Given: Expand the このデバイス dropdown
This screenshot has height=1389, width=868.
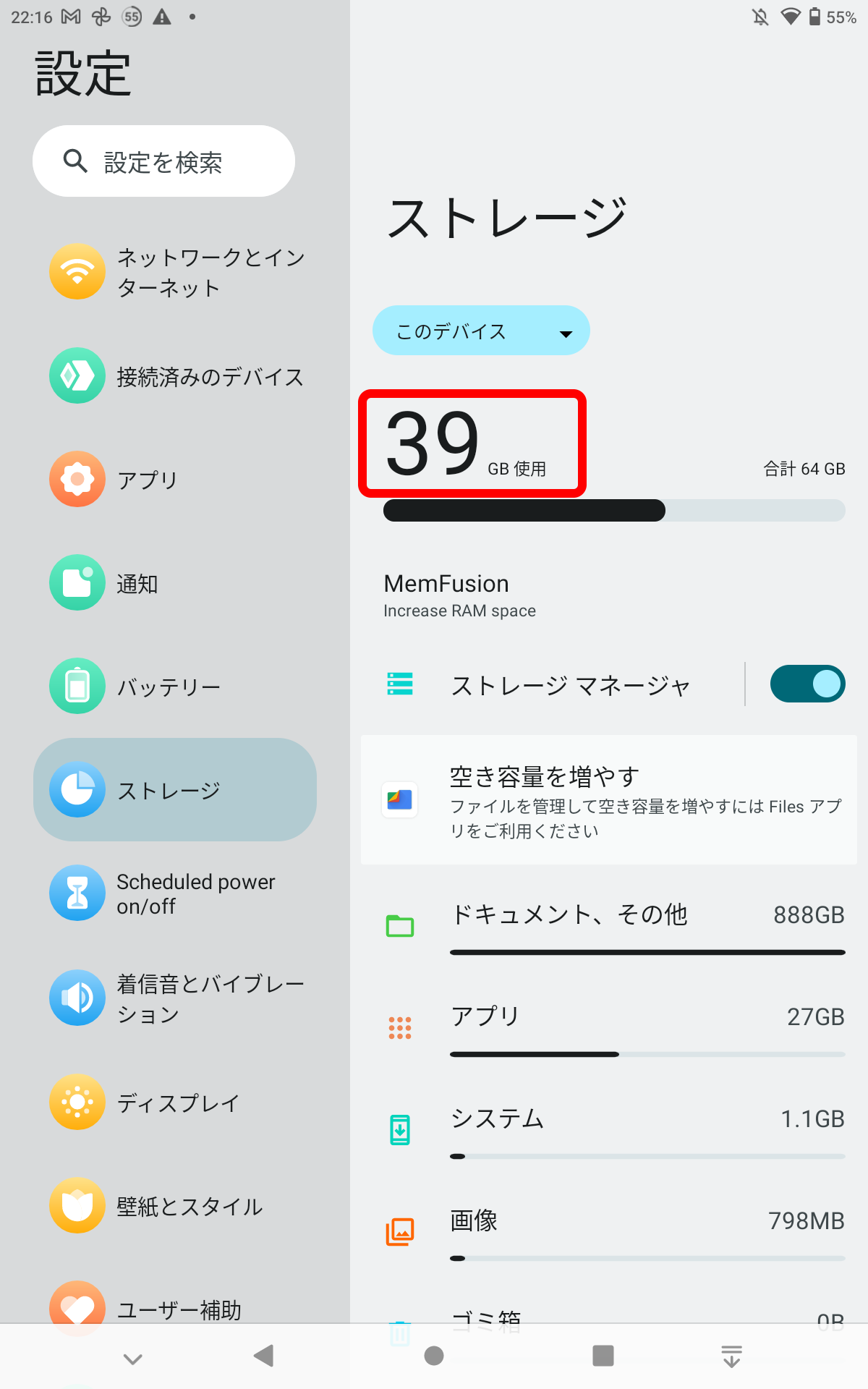Looking at the screenshot, I should click(x=481, y=331).
